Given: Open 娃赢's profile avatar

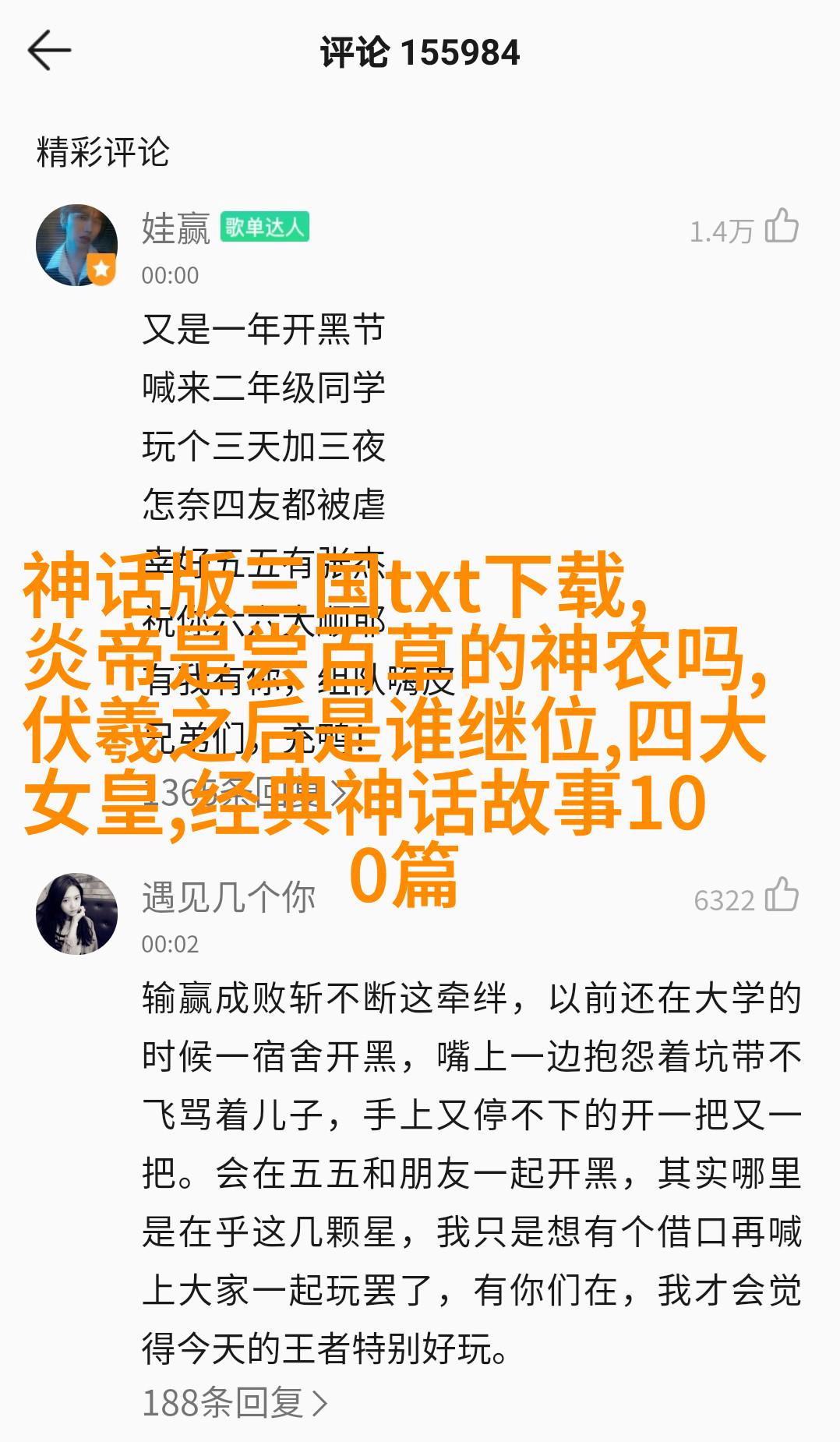Looking at the screenshot, I should click(76, 245).
